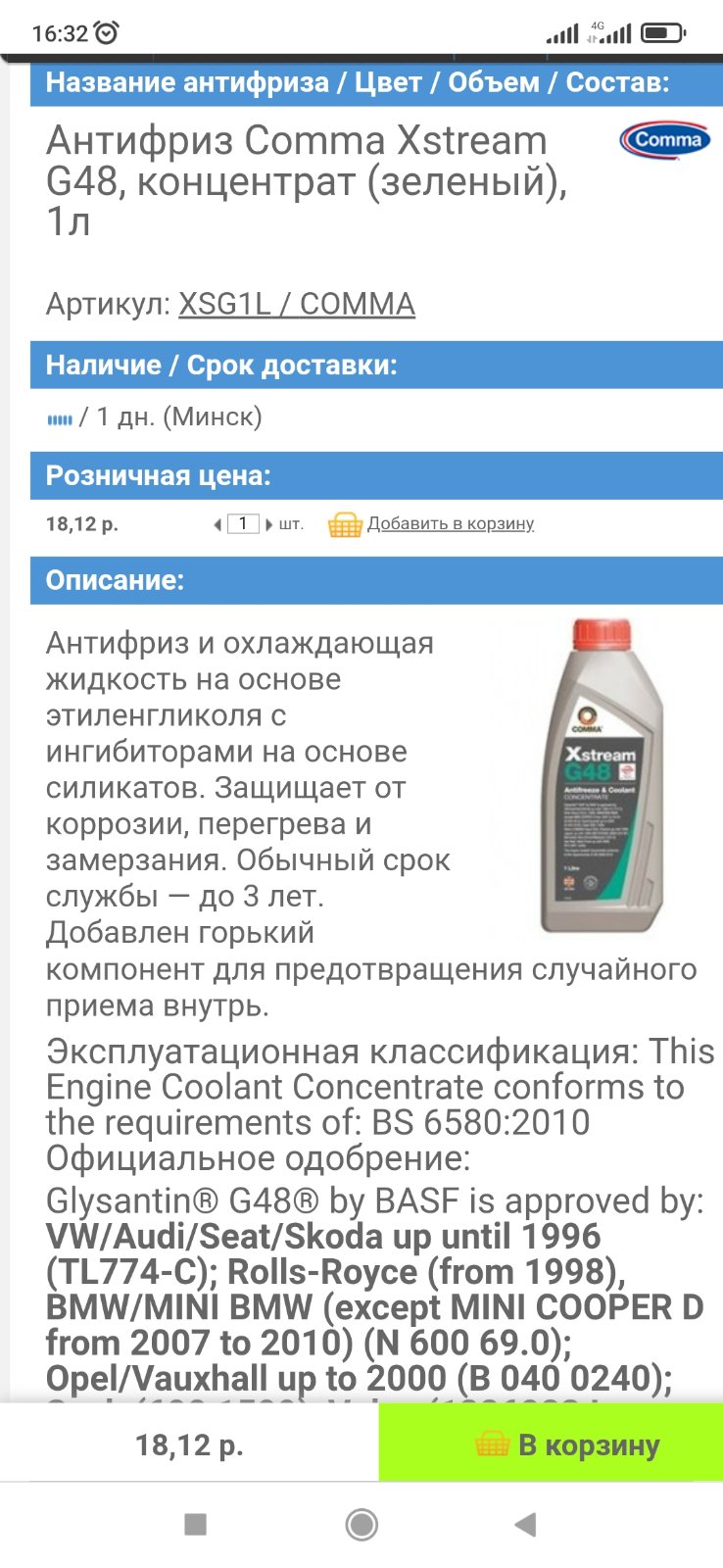723x1568 pixels.
Task: Tap the 'Добавить в корзину' link
Action: coord(451,523)
